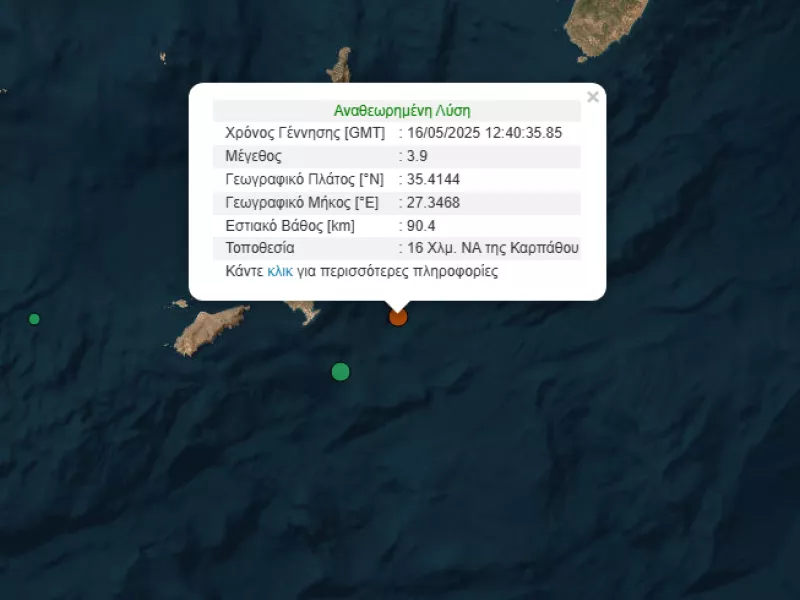Close the earthquake info popup
This screenshot has height=600, width=800.
pos(593,97)
